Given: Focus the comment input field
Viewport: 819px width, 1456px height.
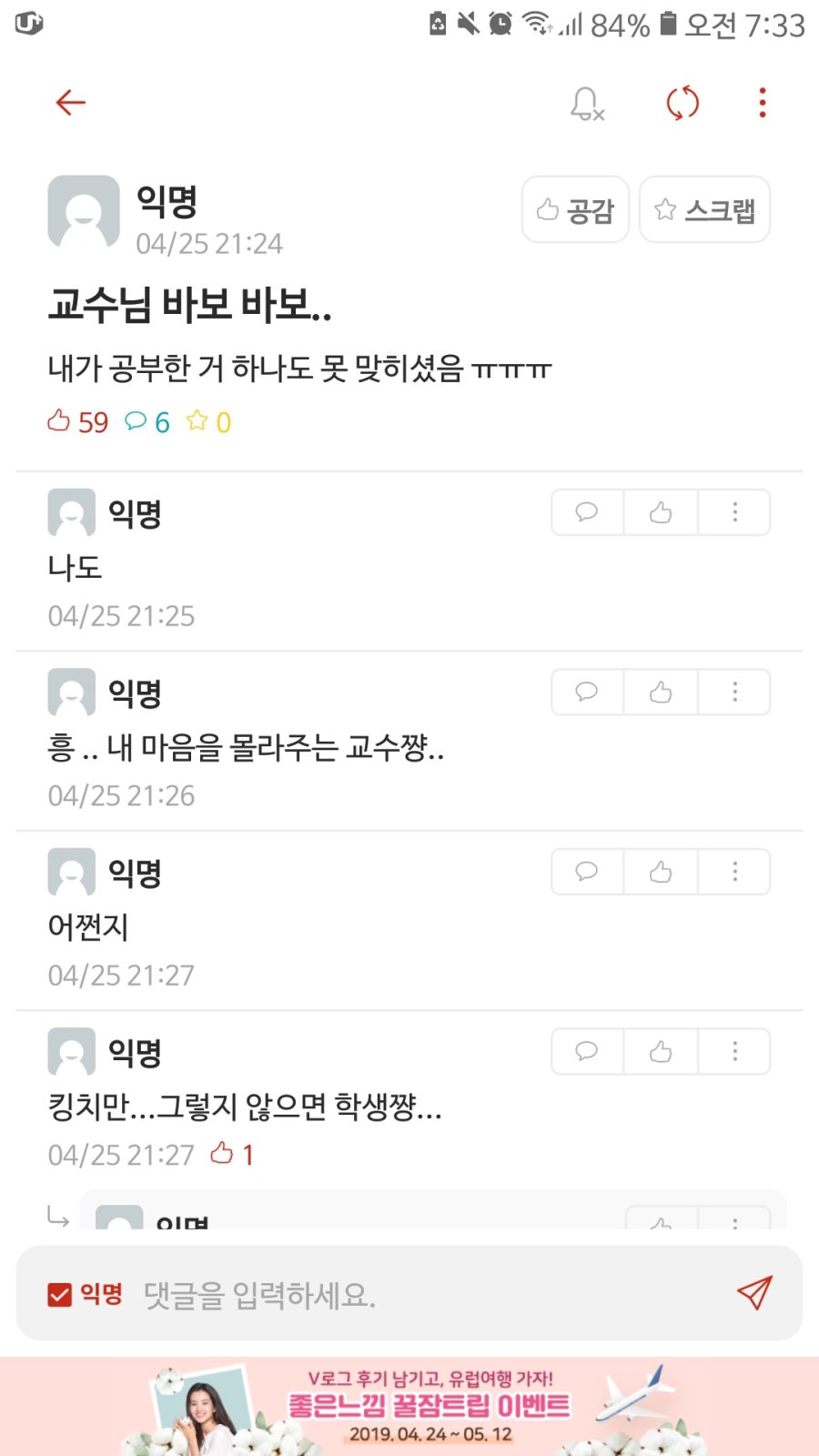Looking at the screenshot, I should pos(409,1294).
